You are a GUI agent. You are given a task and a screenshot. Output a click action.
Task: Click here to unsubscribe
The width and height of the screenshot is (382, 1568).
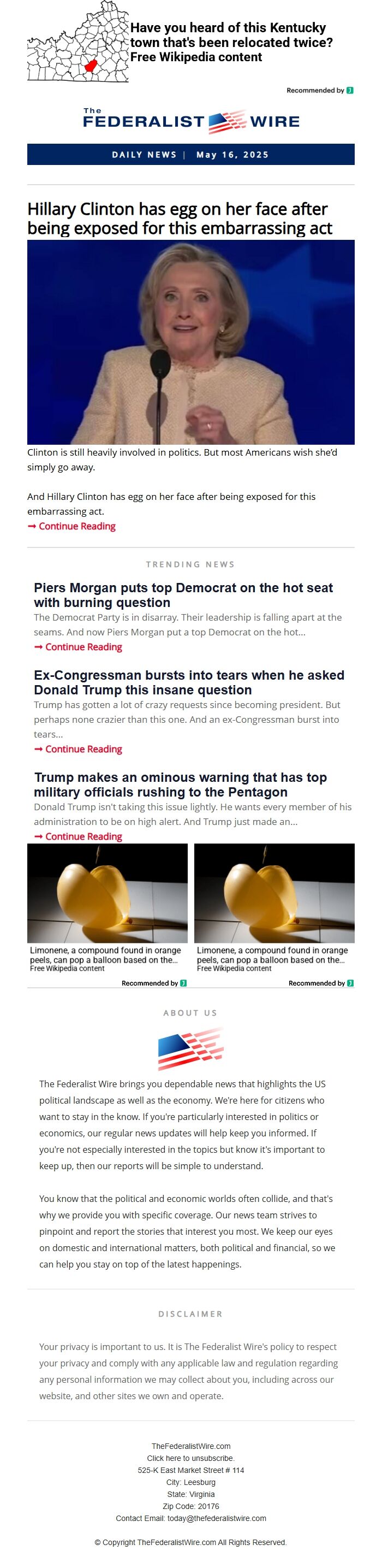[x=190, y=1458]
